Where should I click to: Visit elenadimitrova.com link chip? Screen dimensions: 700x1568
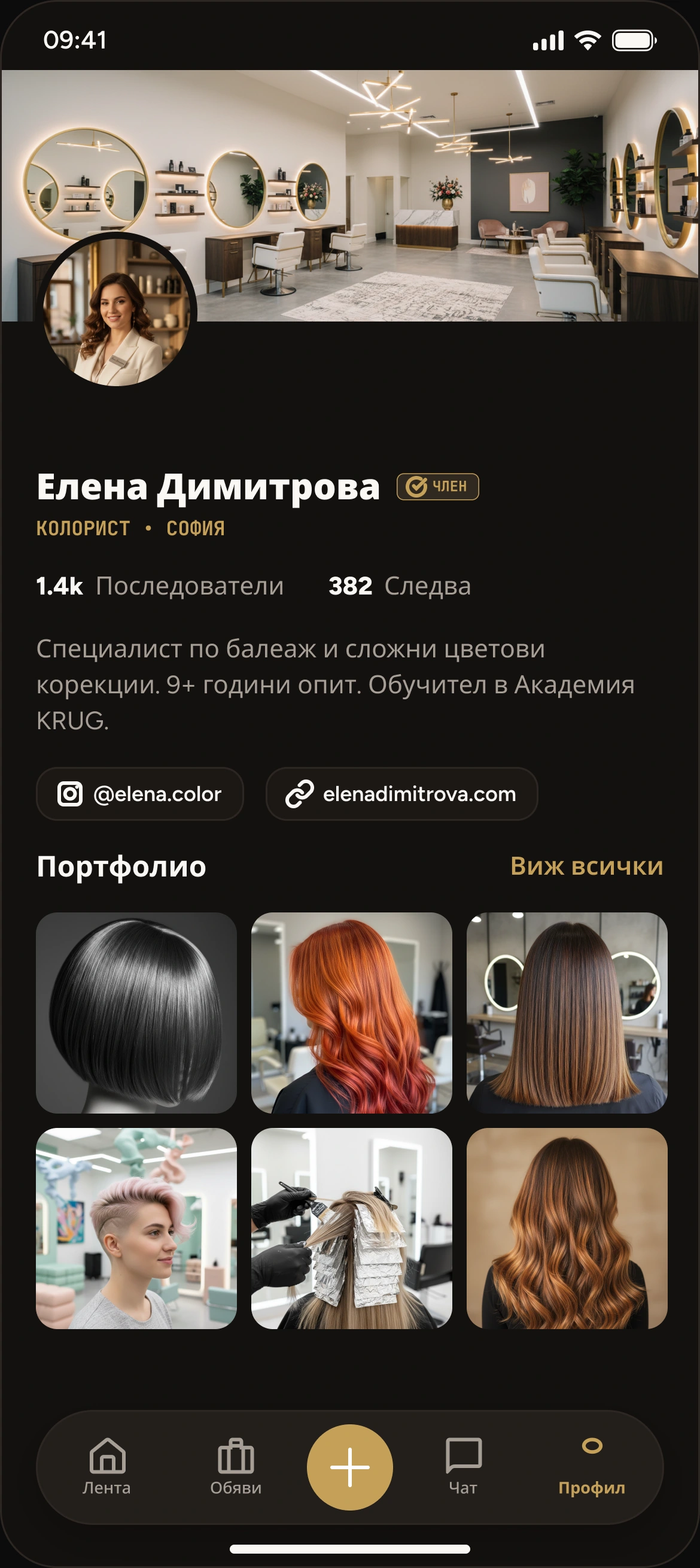[402, 794]
